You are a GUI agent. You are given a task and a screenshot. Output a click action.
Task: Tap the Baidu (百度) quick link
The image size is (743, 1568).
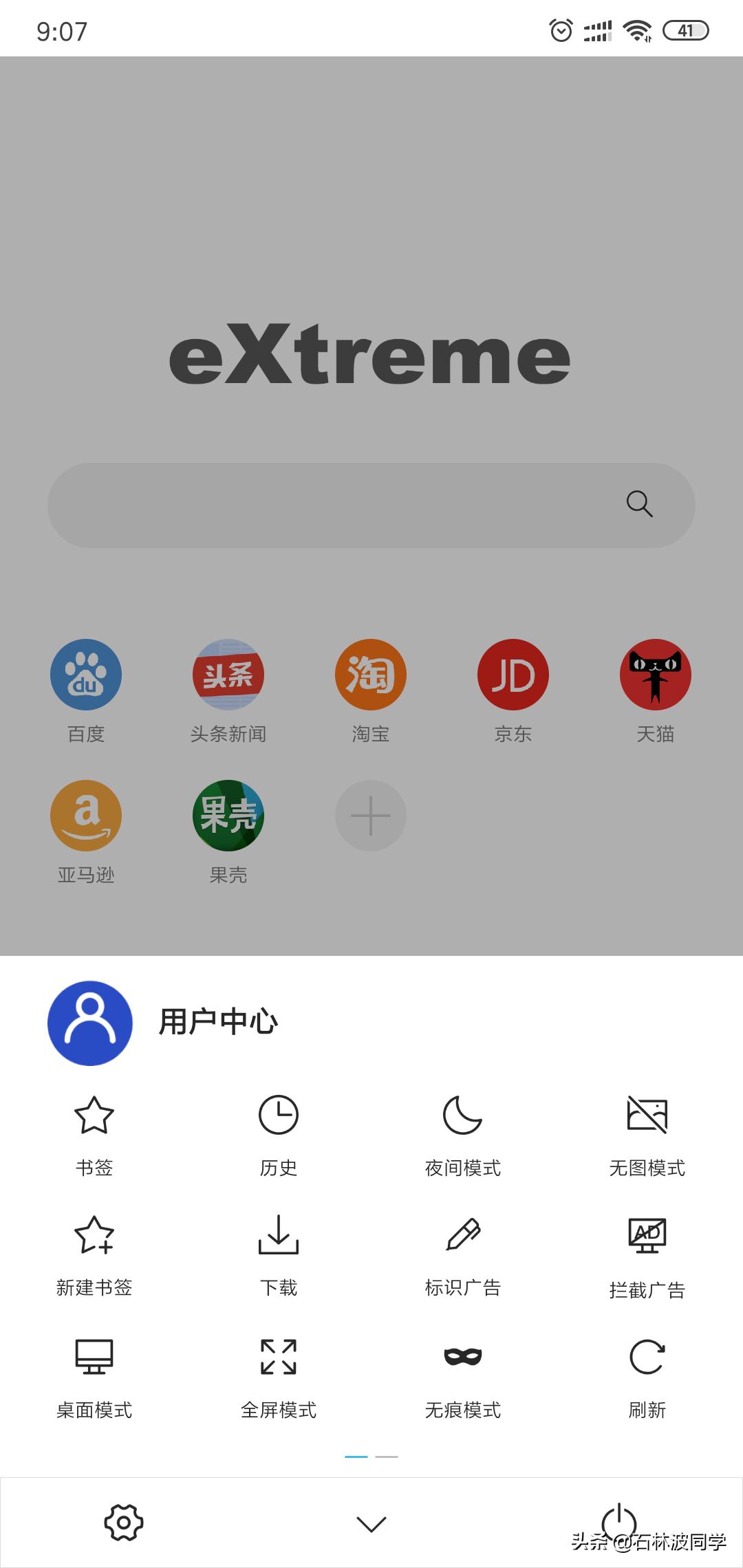(x=85, y=675)
